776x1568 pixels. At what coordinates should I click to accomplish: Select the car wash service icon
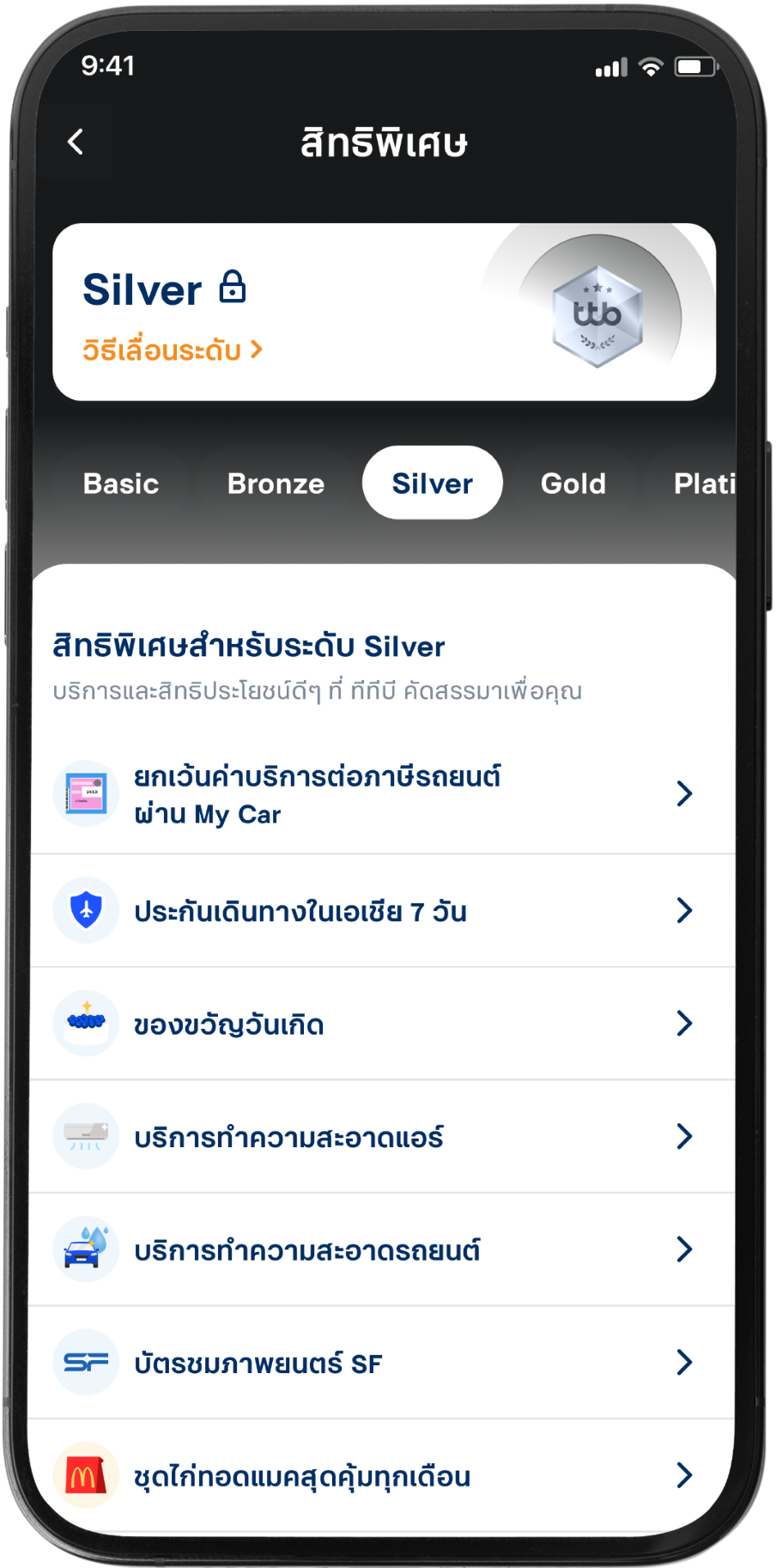point(85,1249)
